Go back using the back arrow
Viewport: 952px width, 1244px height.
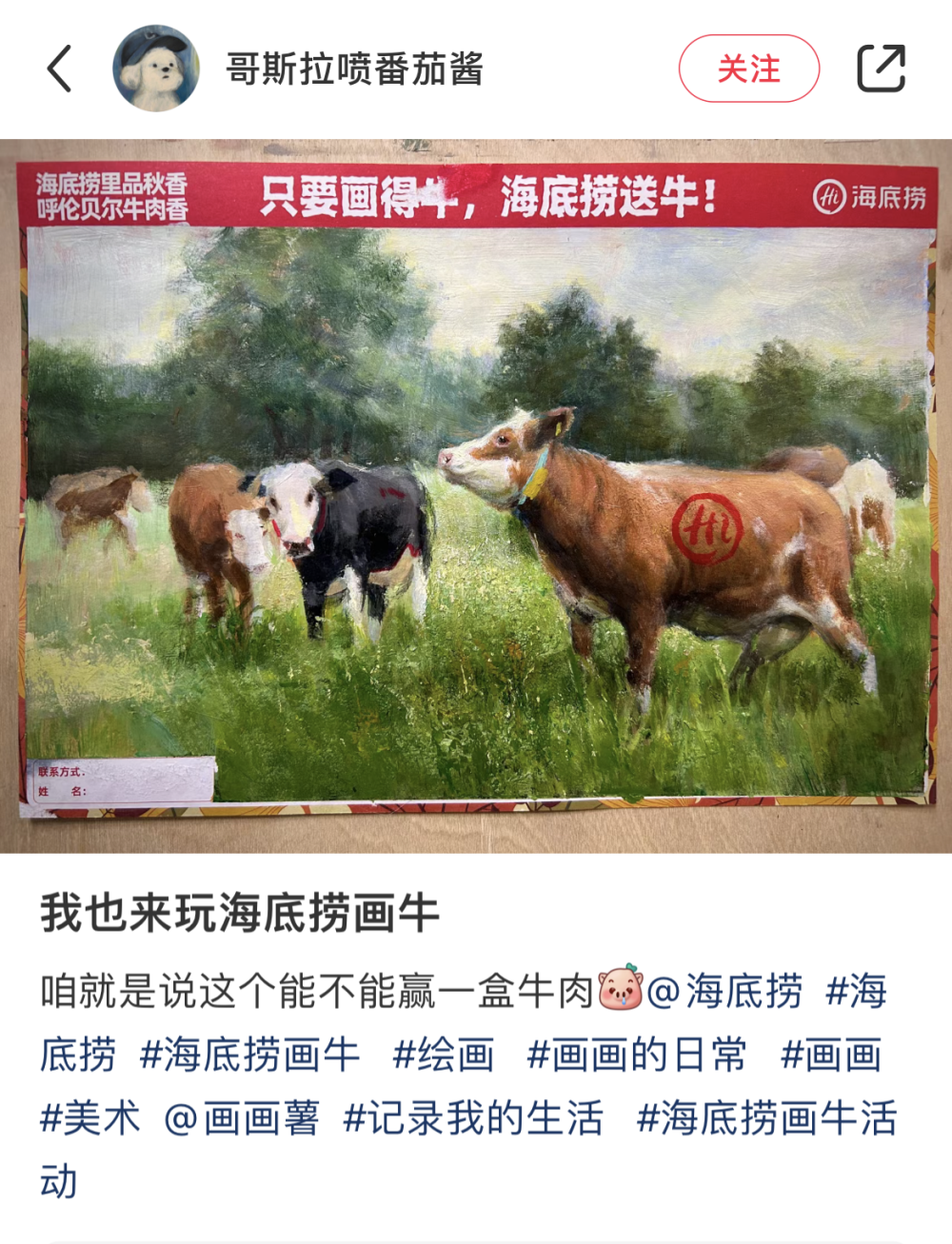pyautogui.click(x=60, y=69)
